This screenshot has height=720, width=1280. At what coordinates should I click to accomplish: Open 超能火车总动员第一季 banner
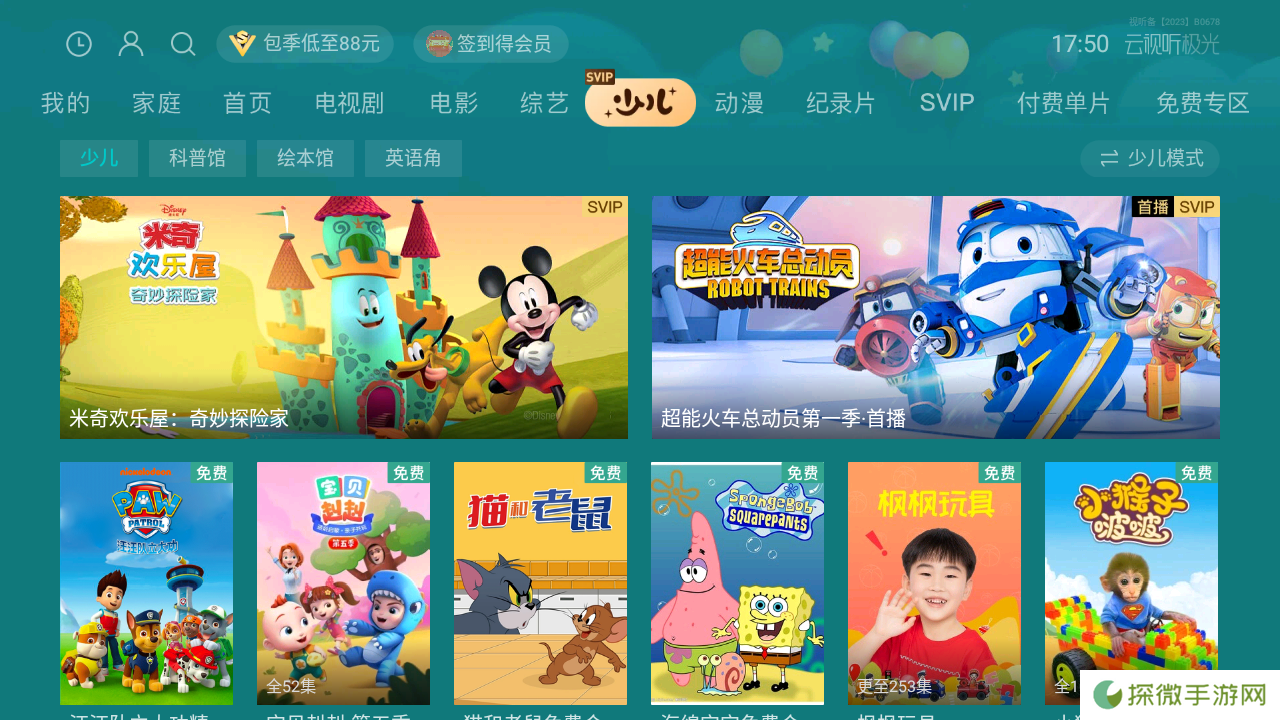[x=936, y=317]
